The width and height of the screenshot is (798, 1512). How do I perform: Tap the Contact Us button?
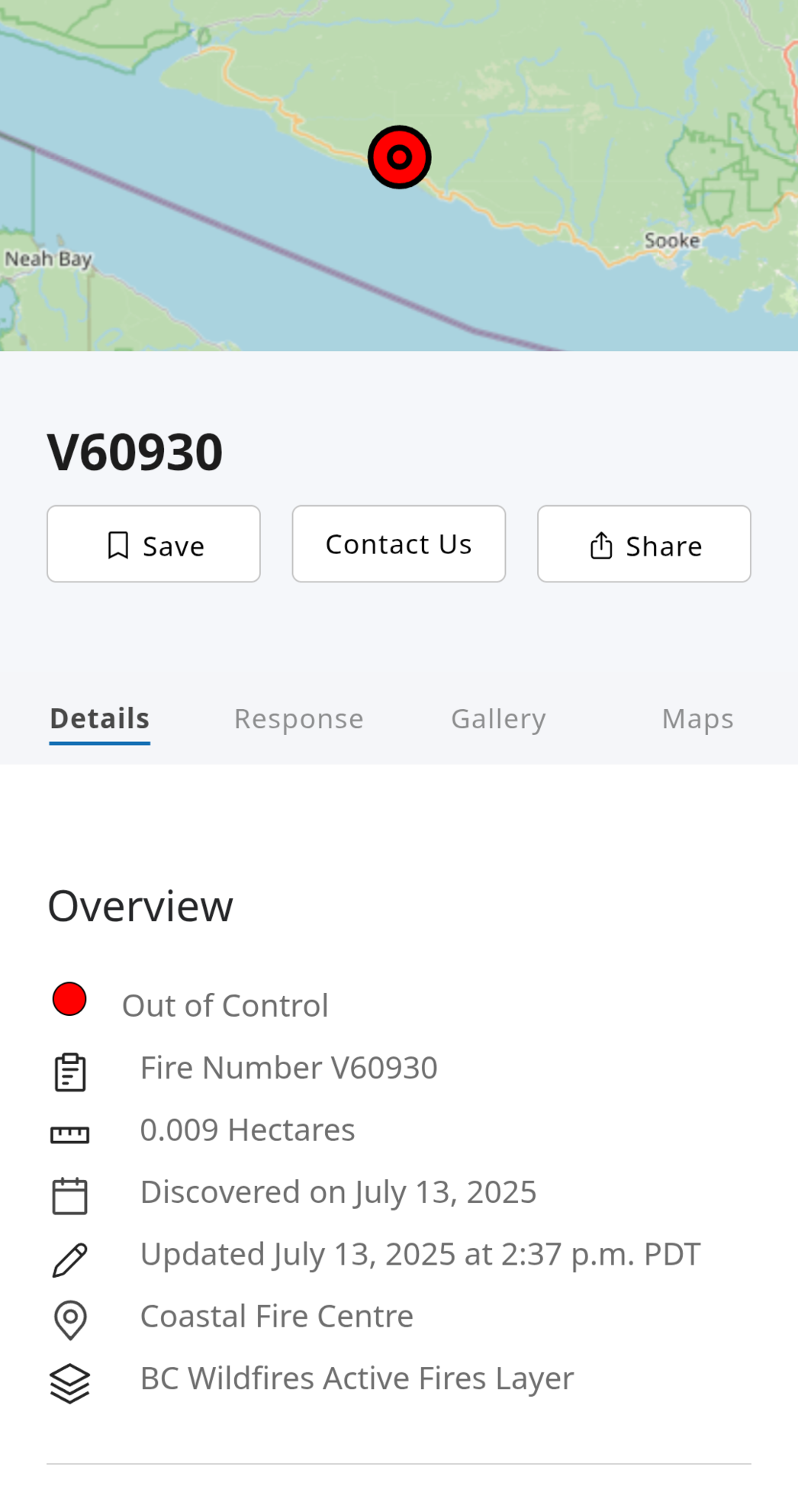click(398, 543)
